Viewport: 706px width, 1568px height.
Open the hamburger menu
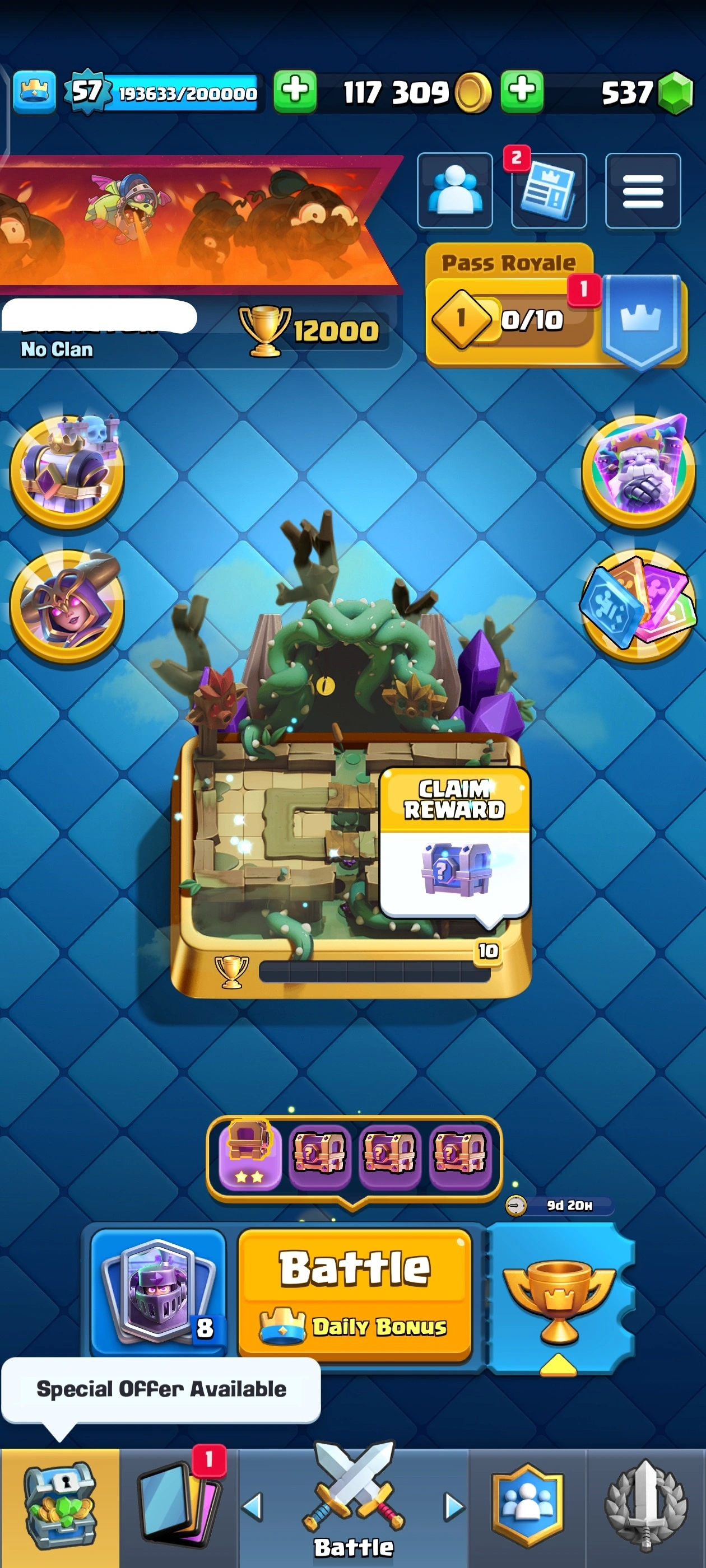point(643,191)
